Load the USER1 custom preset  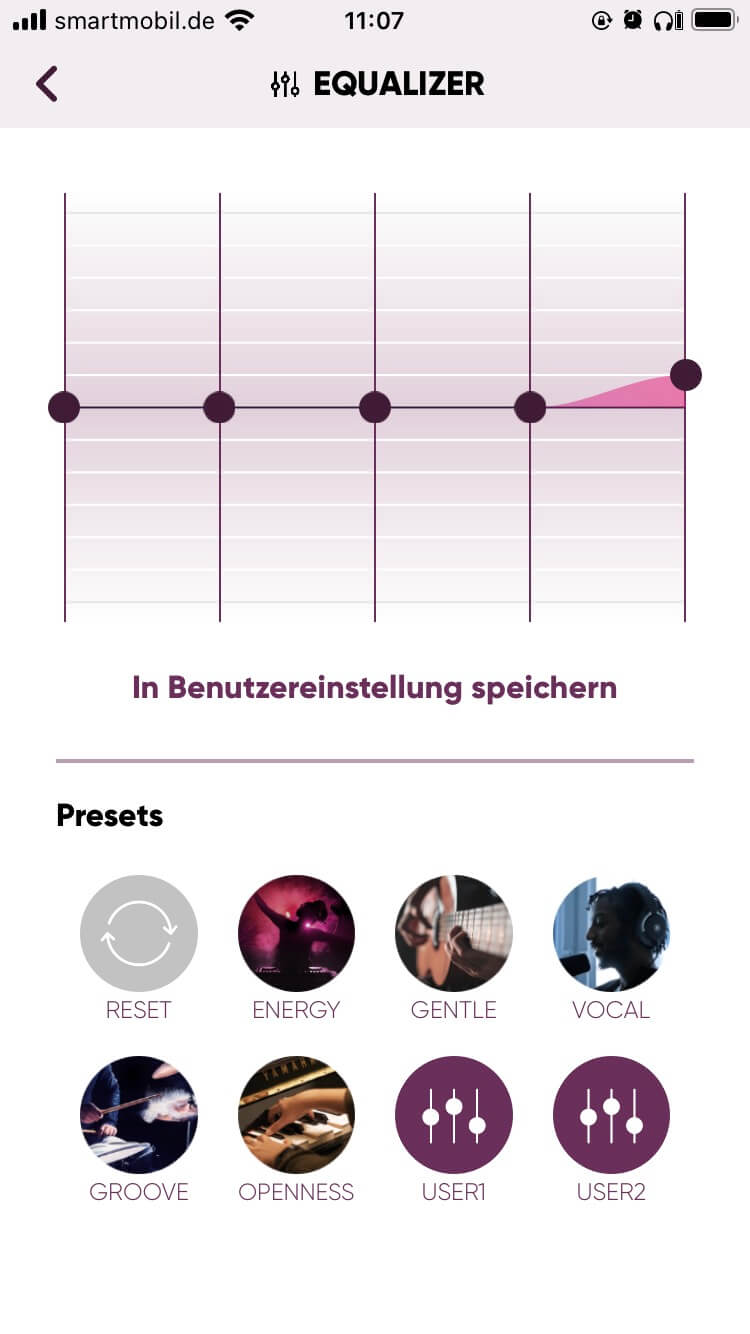click(453, 1115)
